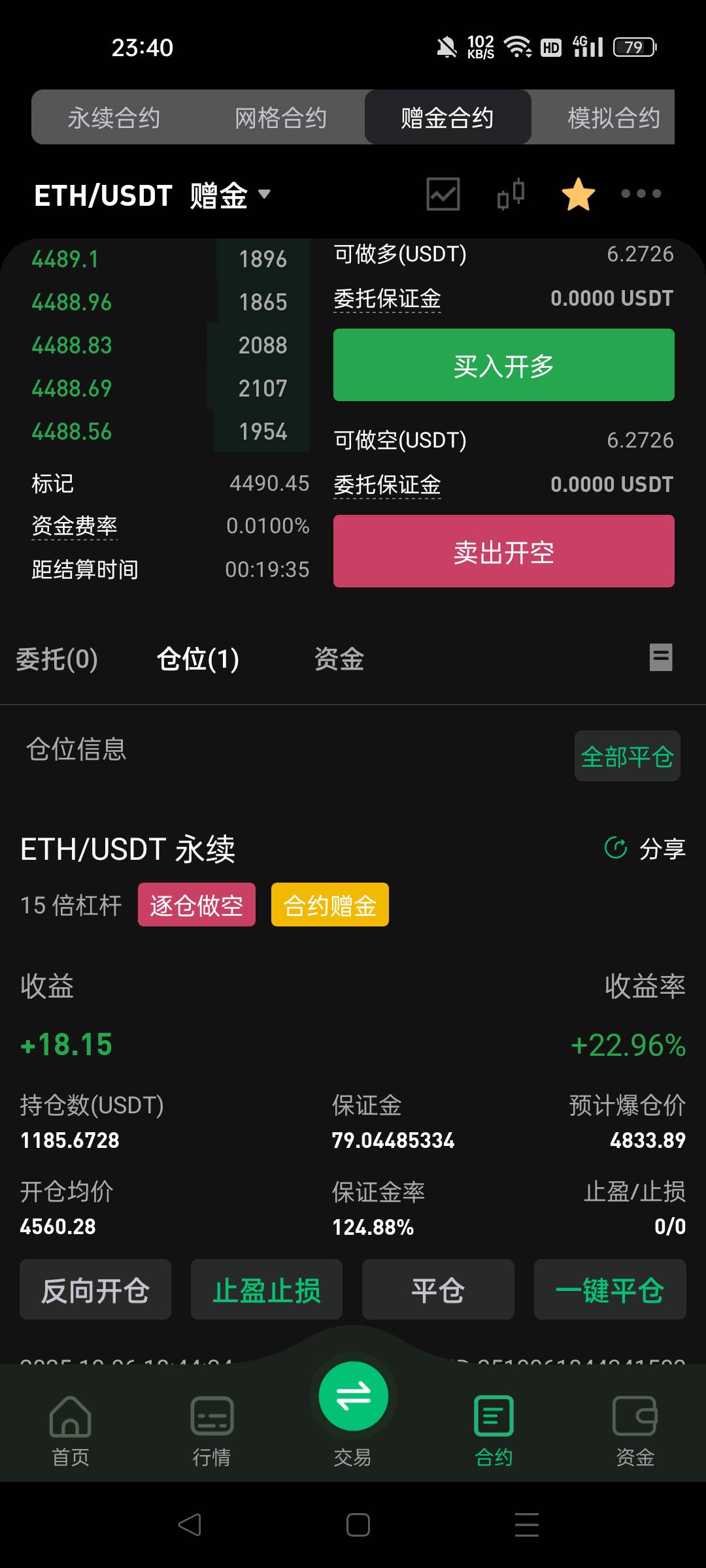Open the 模拟合约 tab
Viewport: 706px width, 1568px height.
(613, 118)
